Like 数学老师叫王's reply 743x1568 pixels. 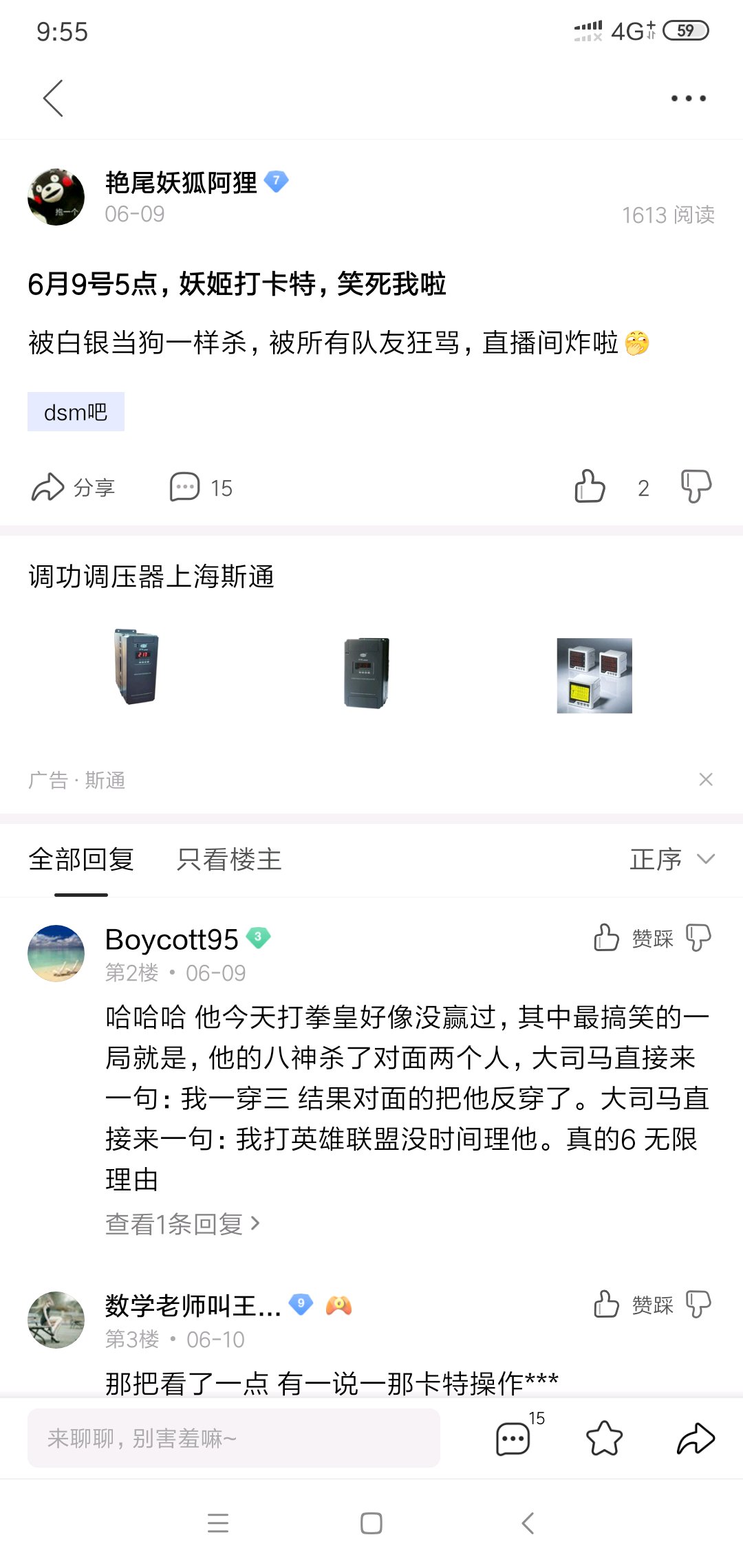[x=606, y=1304]
